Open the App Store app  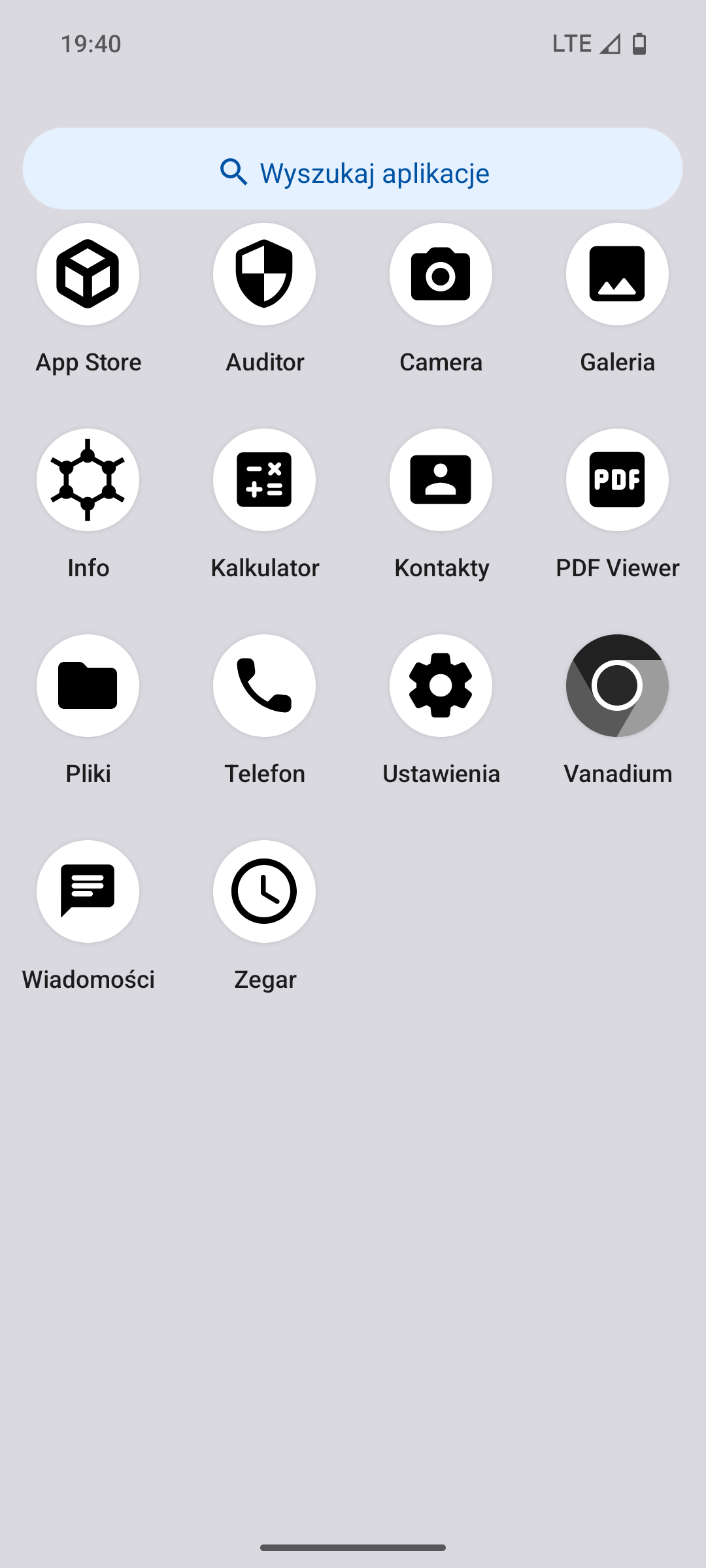click(x=88, y=274)
